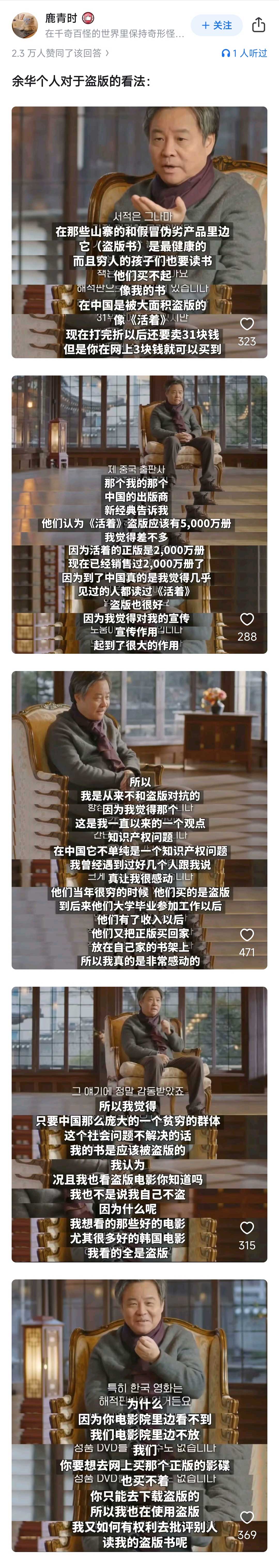Follow author 鹿青时 with 关注 button
279x1568 pixels.
pyautogui.click(x=216, y=25)
